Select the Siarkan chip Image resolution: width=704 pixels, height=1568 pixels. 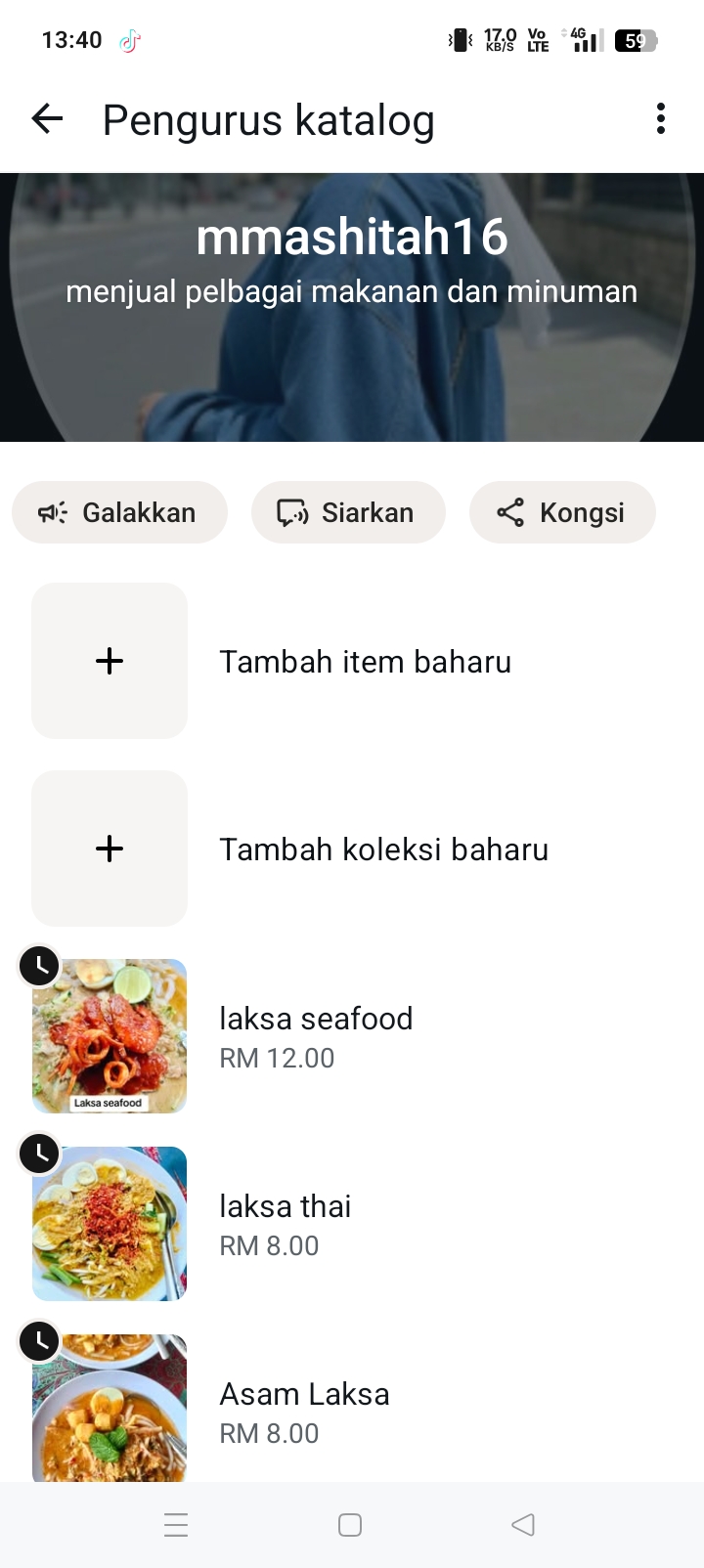tap(348, 512)
